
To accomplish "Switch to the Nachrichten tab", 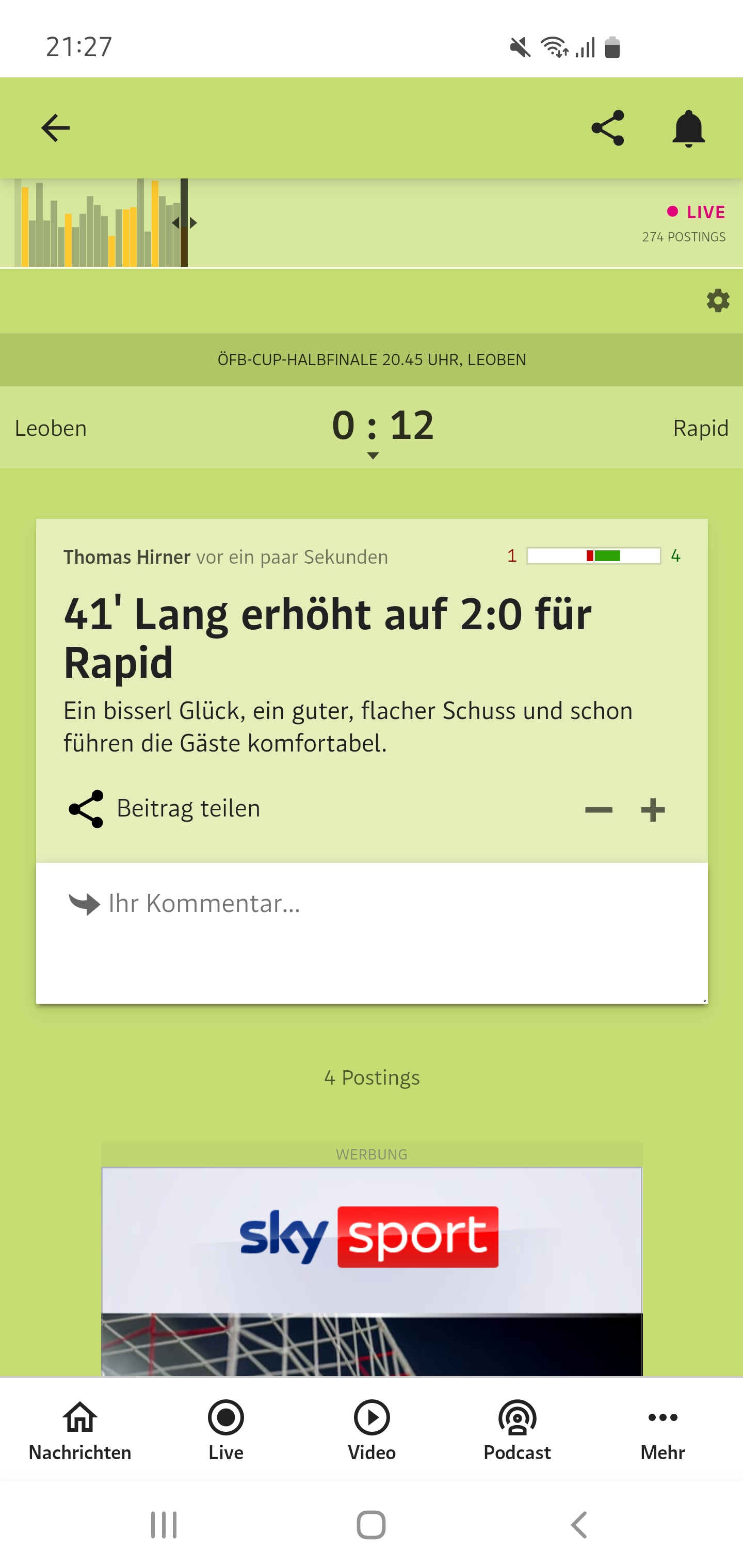I will (80, 1431).
